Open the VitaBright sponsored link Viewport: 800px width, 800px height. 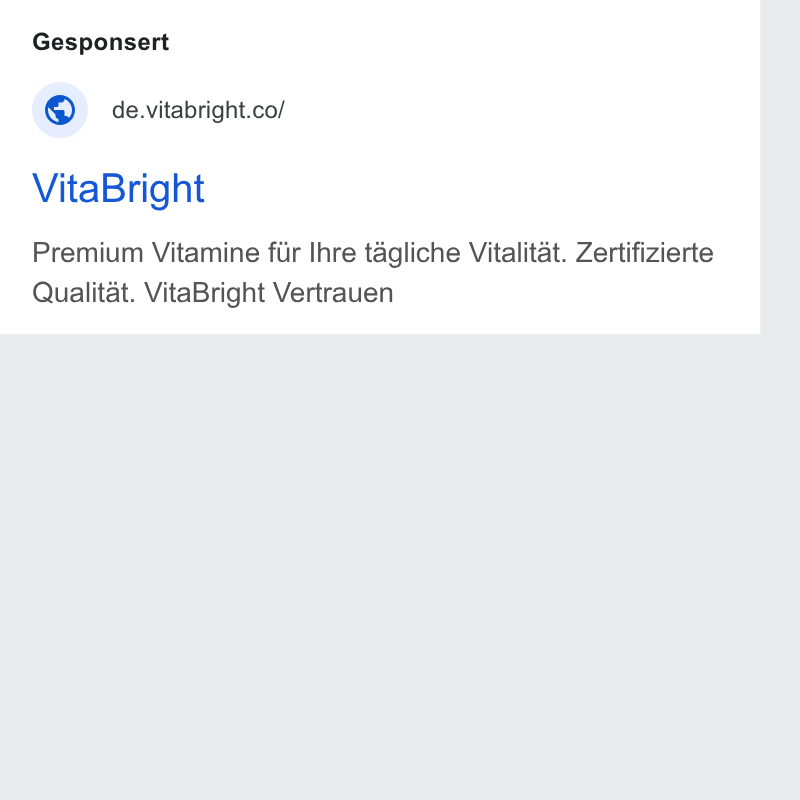point(118,189)
